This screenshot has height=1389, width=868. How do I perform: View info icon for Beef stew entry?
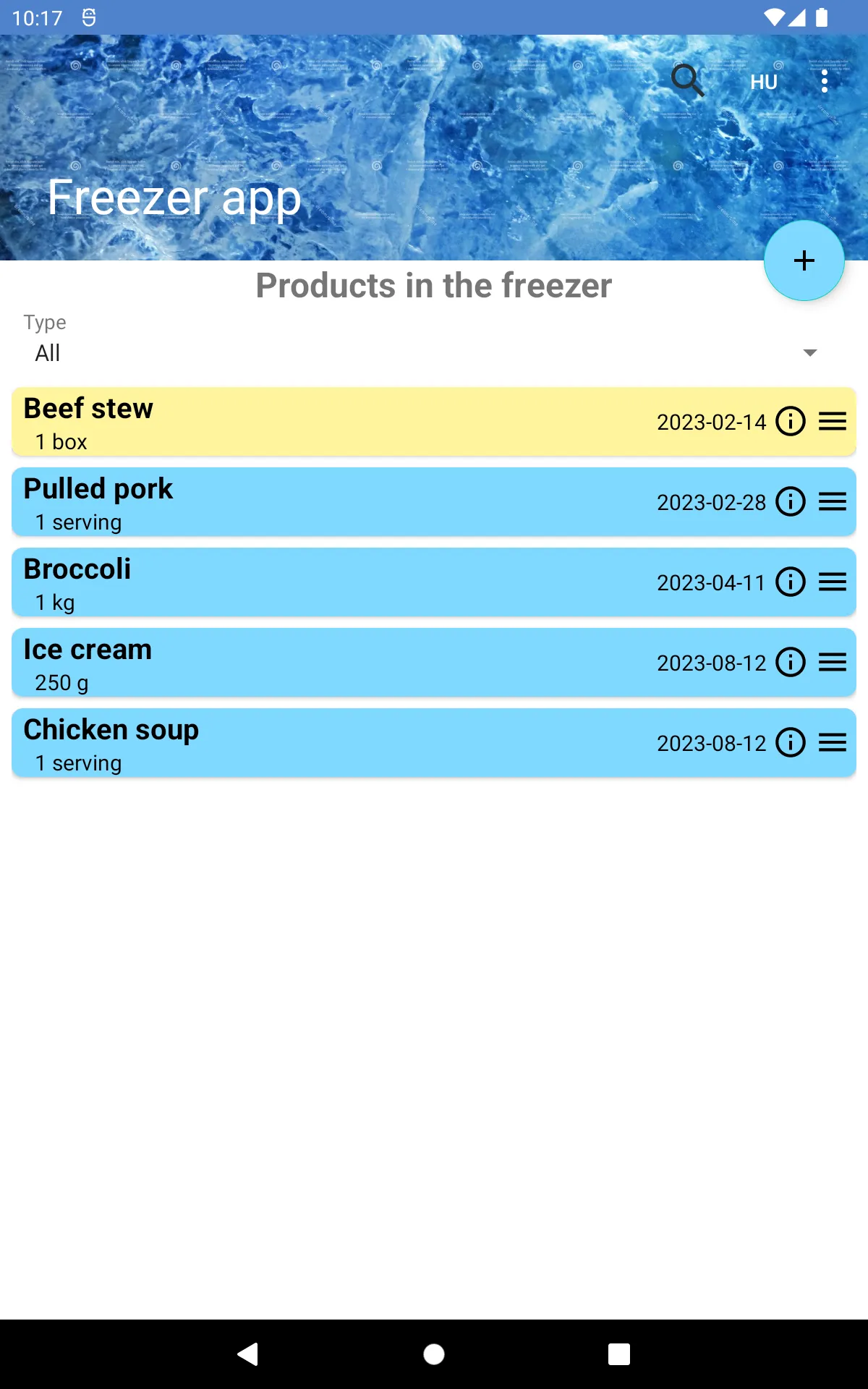coord(791,422)
